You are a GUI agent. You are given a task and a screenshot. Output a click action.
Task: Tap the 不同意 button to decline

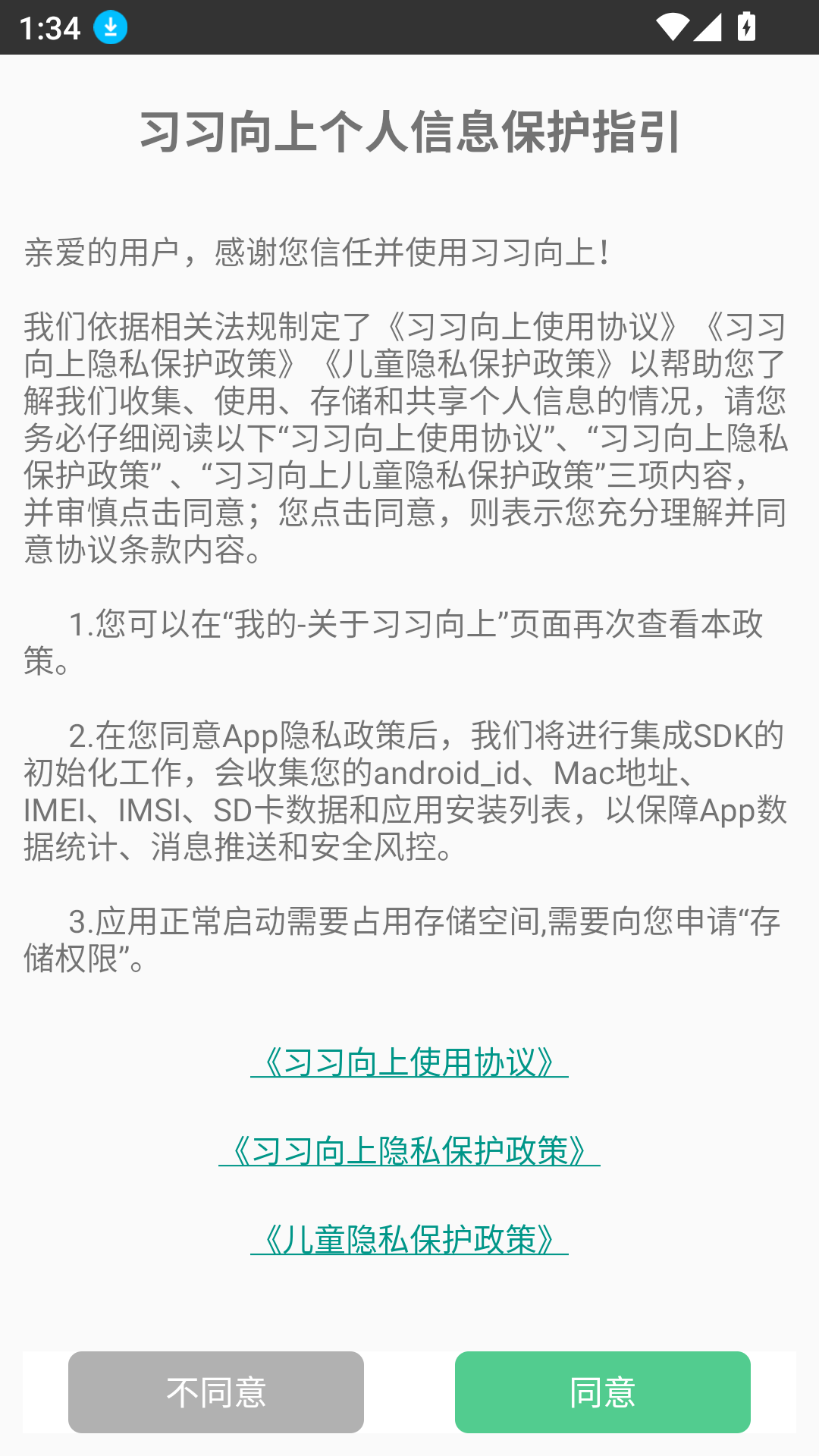(x=216, y=1392)
